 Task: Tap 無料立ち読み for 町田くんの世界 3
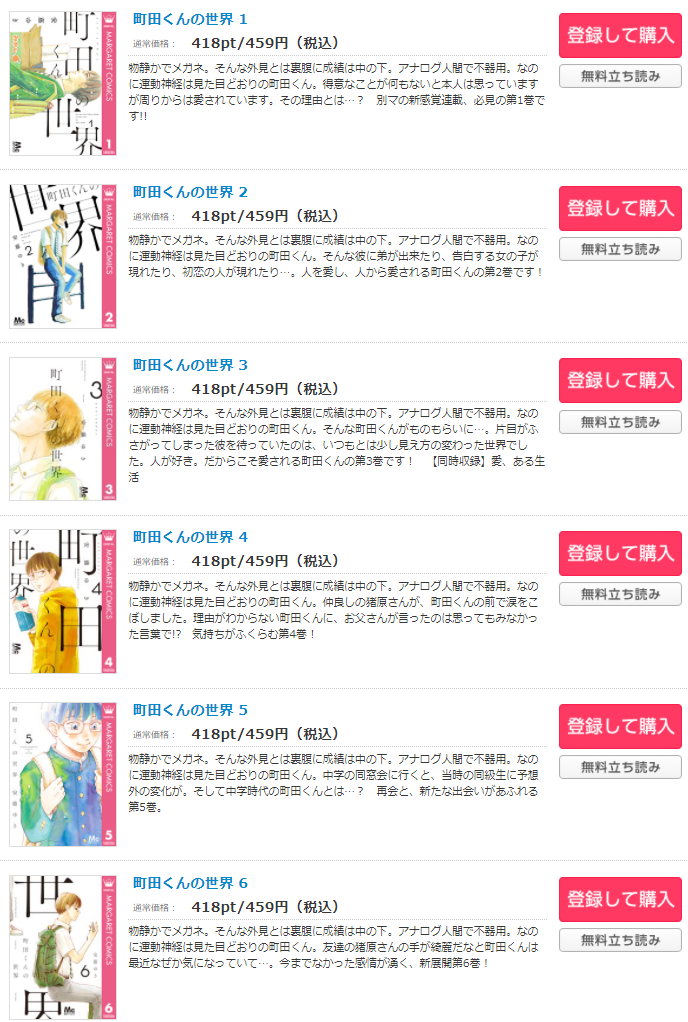click(x=620, y=422)
